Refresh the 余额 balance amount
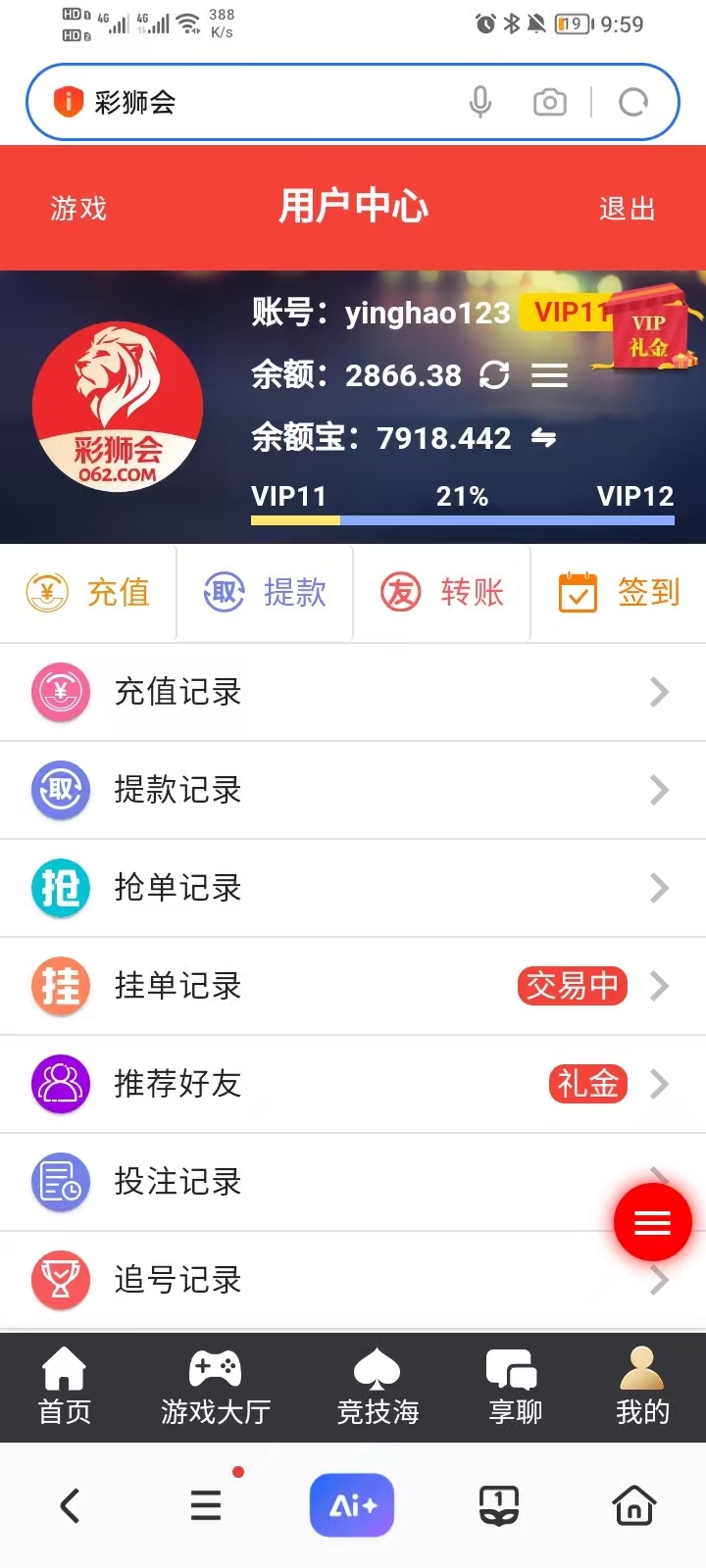 click(494, 375)
